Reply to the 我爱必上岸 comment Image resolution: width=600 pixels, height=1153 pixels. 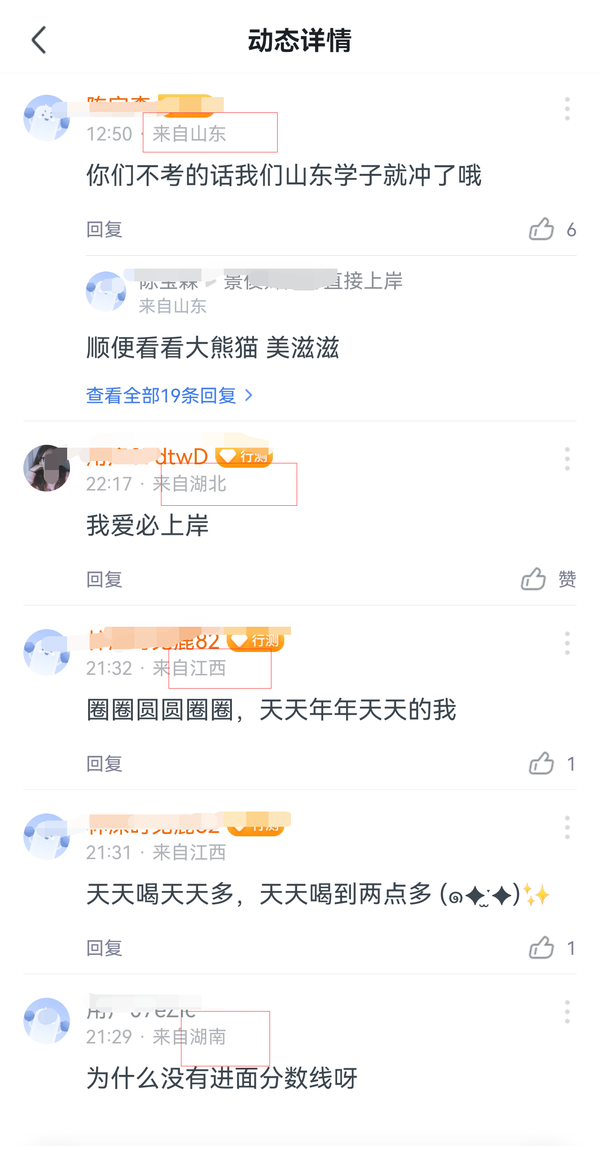[104, 580]
